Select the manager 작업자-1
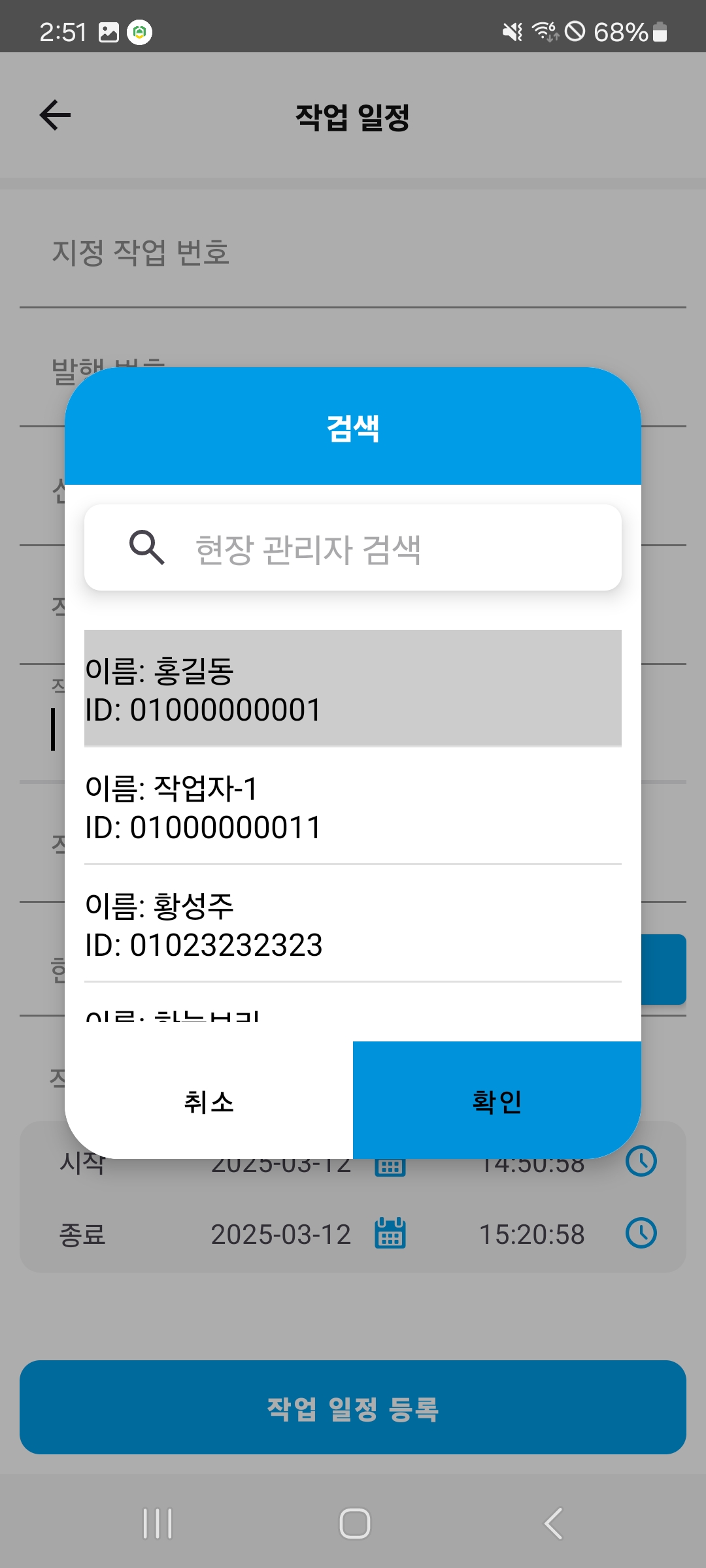 pyautogui.click(x=353, y=807)
